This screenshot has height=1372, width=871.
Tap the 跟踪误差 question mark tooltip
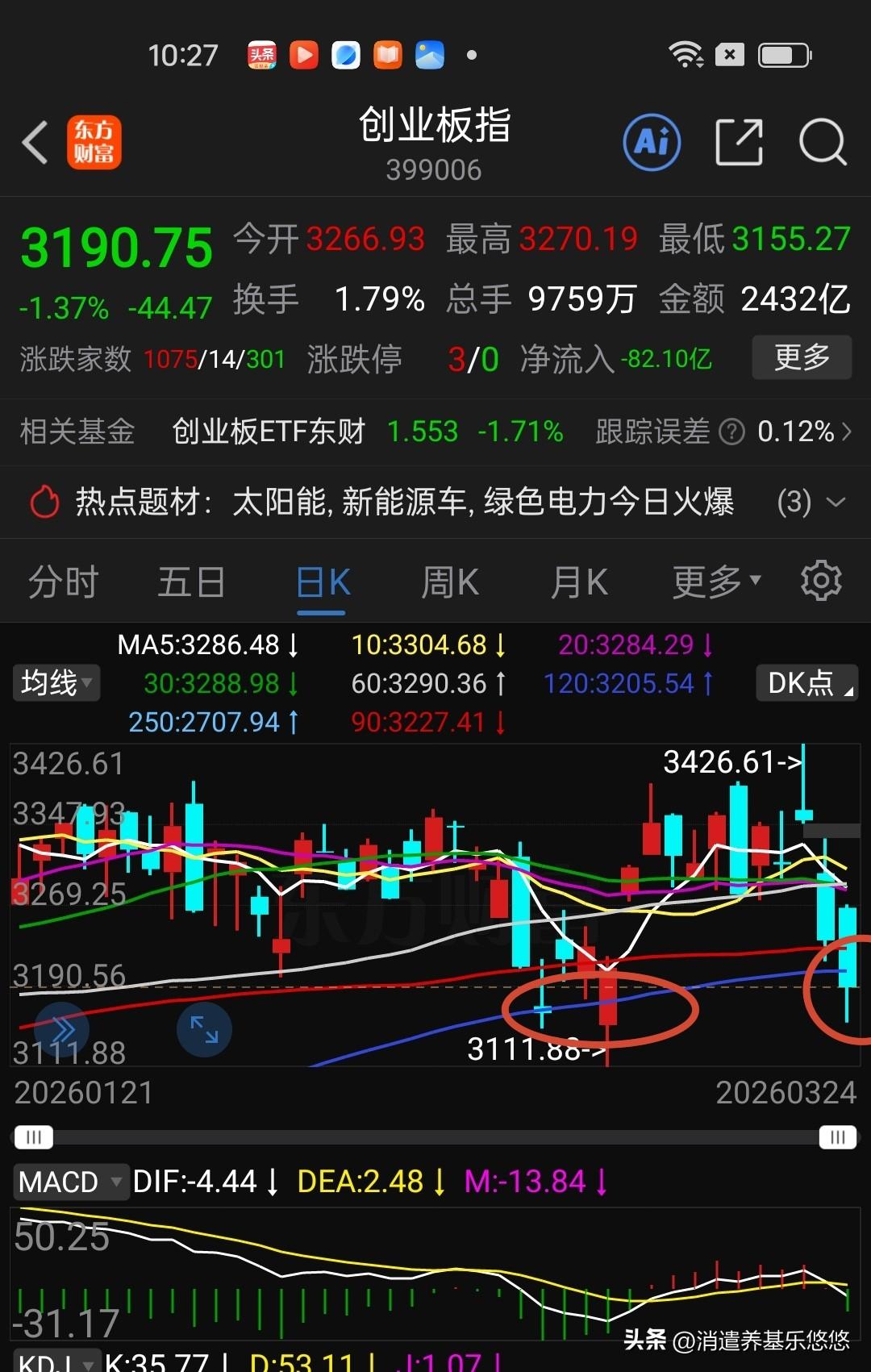pyautogui.click(x=731, y=432)
